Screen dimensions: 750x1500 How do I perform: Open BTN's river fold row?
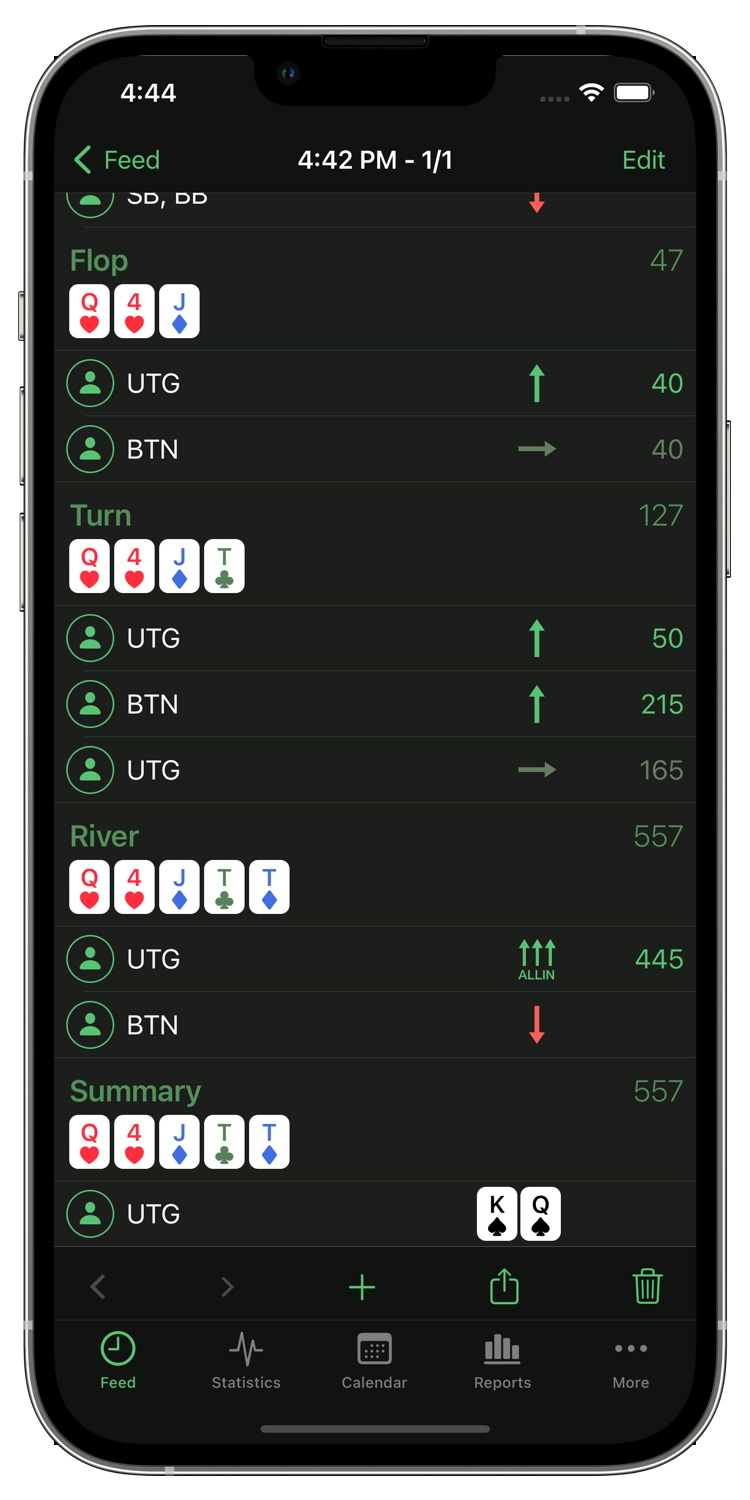pos(375,1025)
